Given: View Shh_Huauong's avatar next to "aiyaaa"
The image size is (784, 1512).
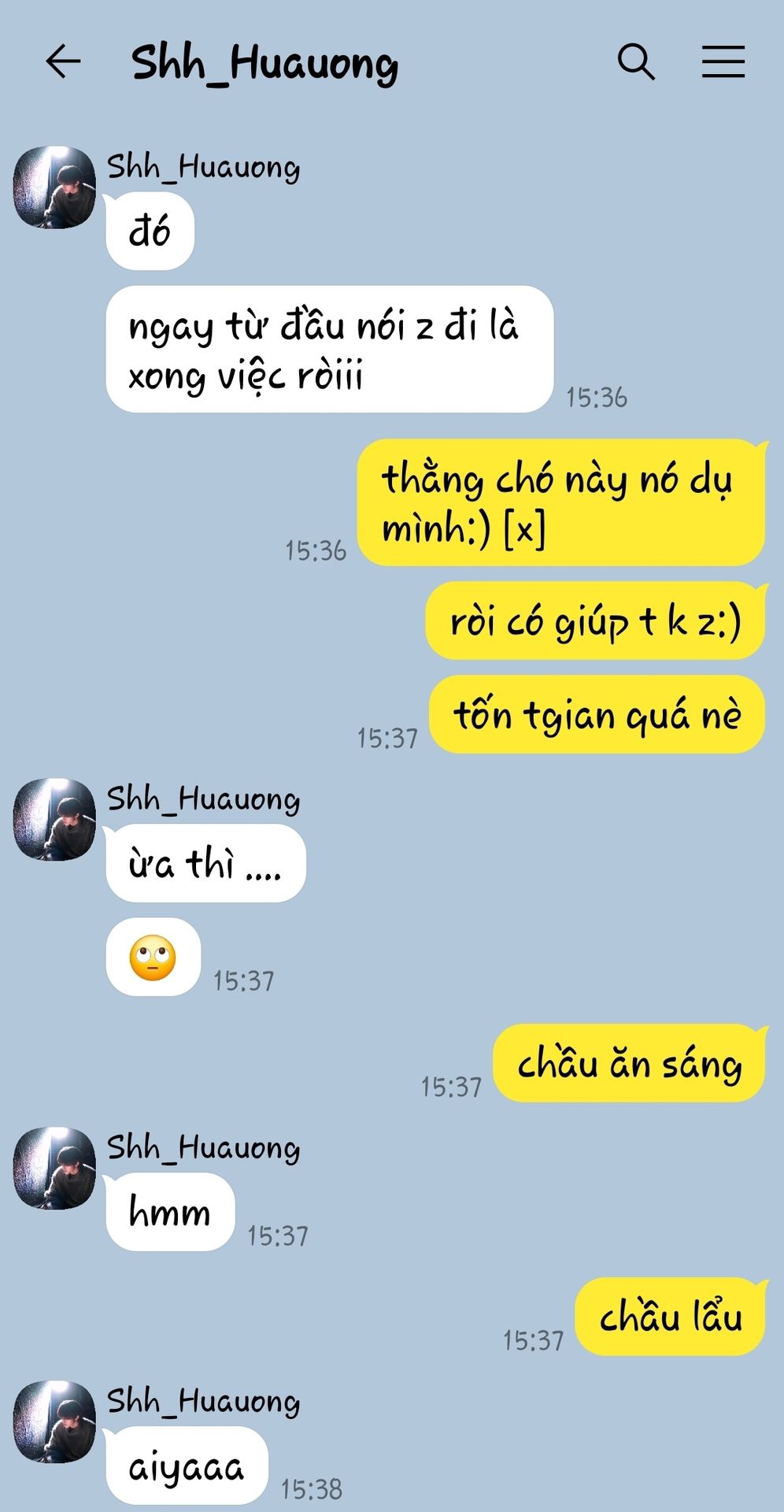Looking at the screenshot, I should click(54, 1421).
